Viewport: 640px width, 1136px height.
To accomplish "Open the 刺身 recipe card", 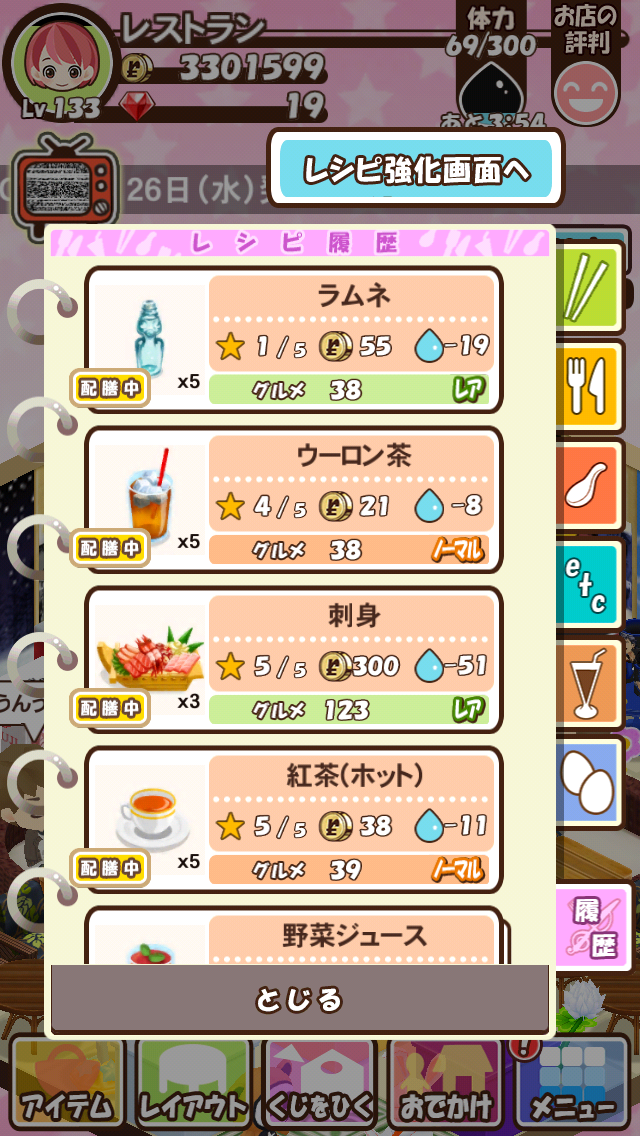I will [x=294, y=660].
